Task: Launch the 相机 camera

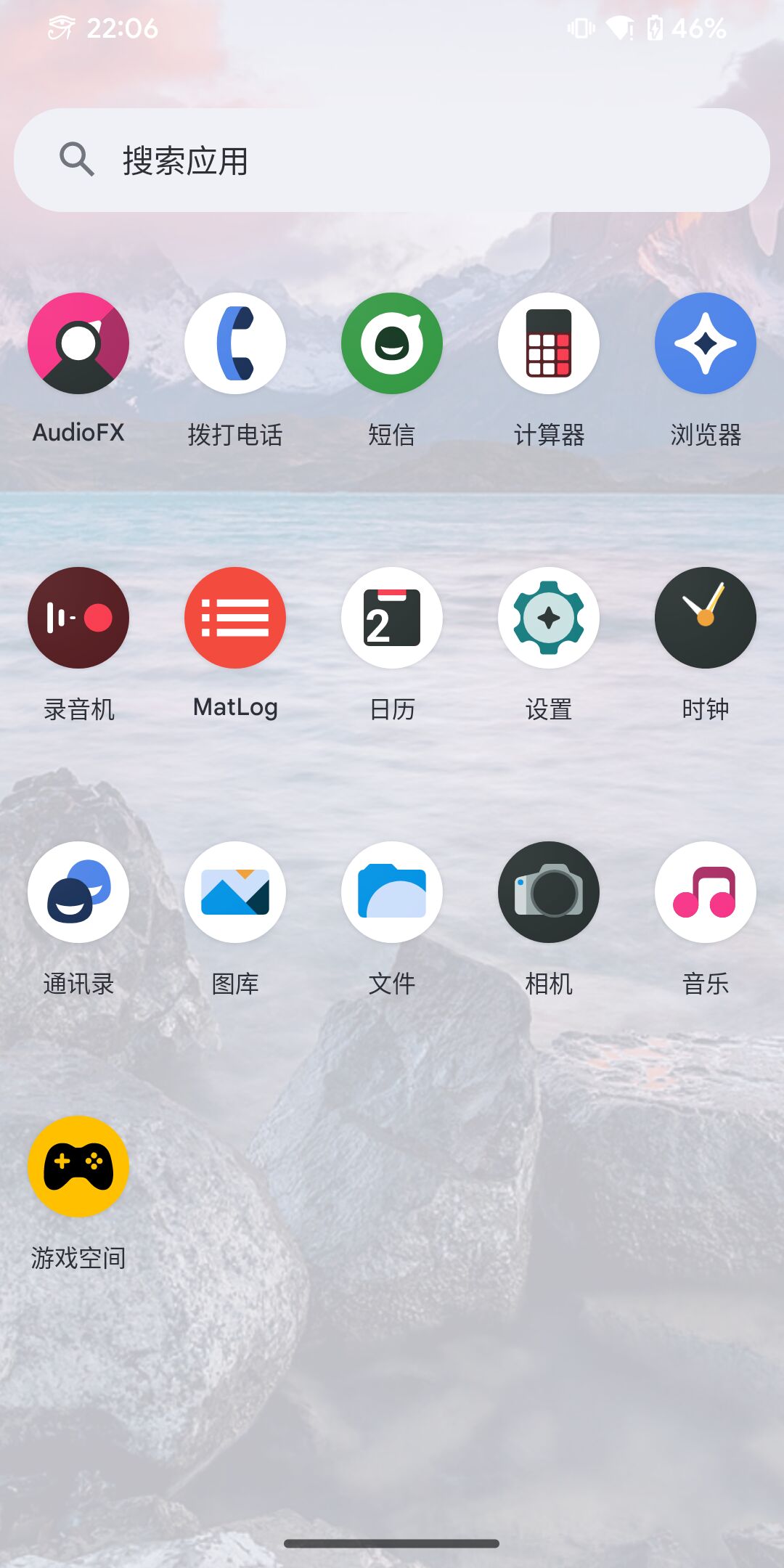Action: [x=549, y=892]
